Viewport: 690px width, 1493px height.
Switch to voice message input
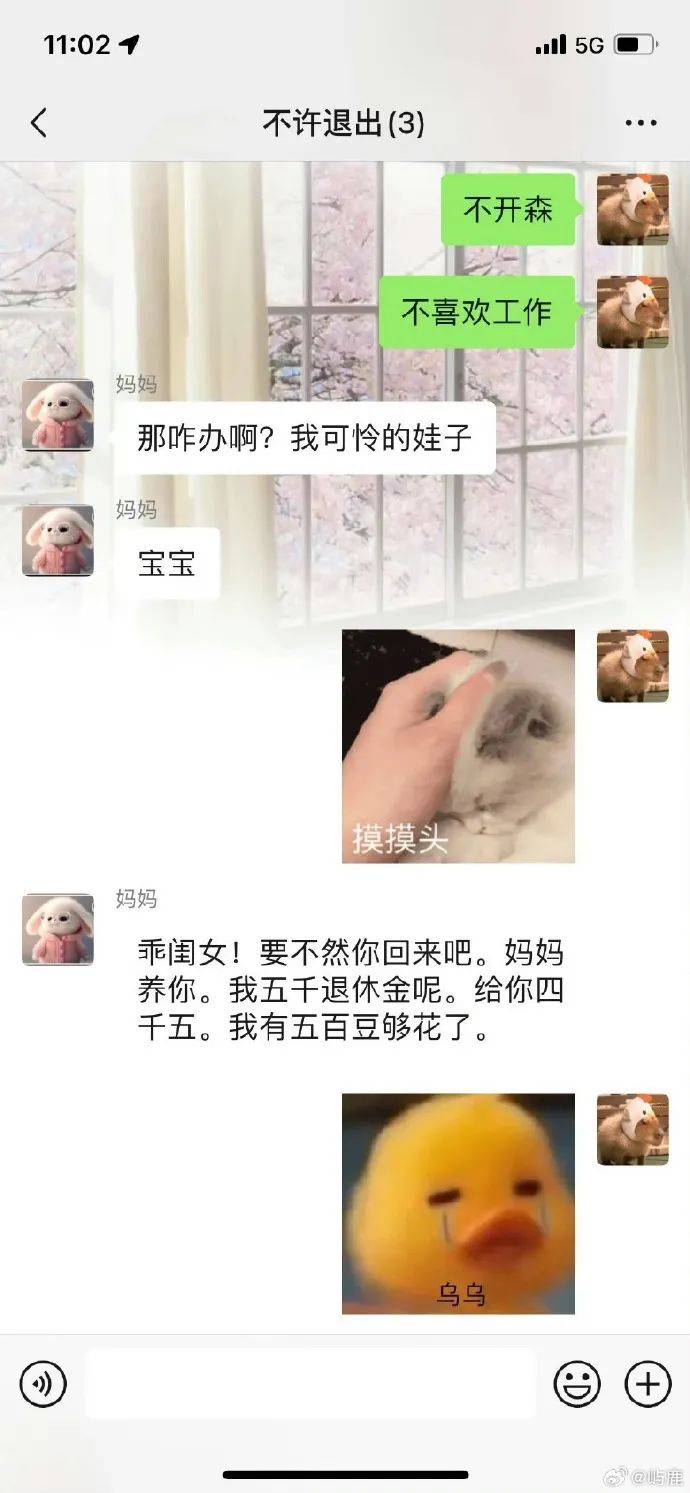(43, 1385)
